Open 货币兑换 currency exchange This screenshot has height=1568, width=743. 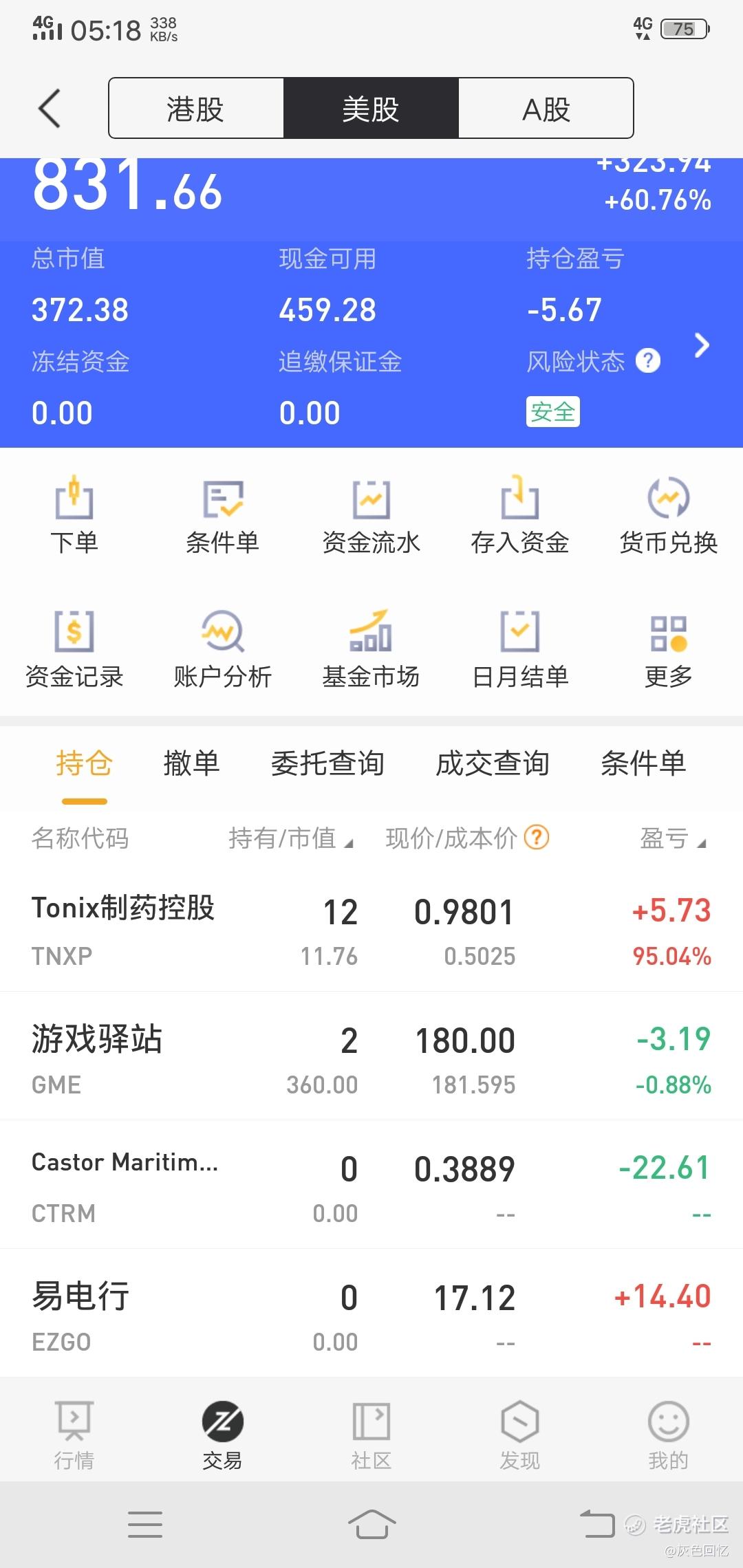pos(669,515)
